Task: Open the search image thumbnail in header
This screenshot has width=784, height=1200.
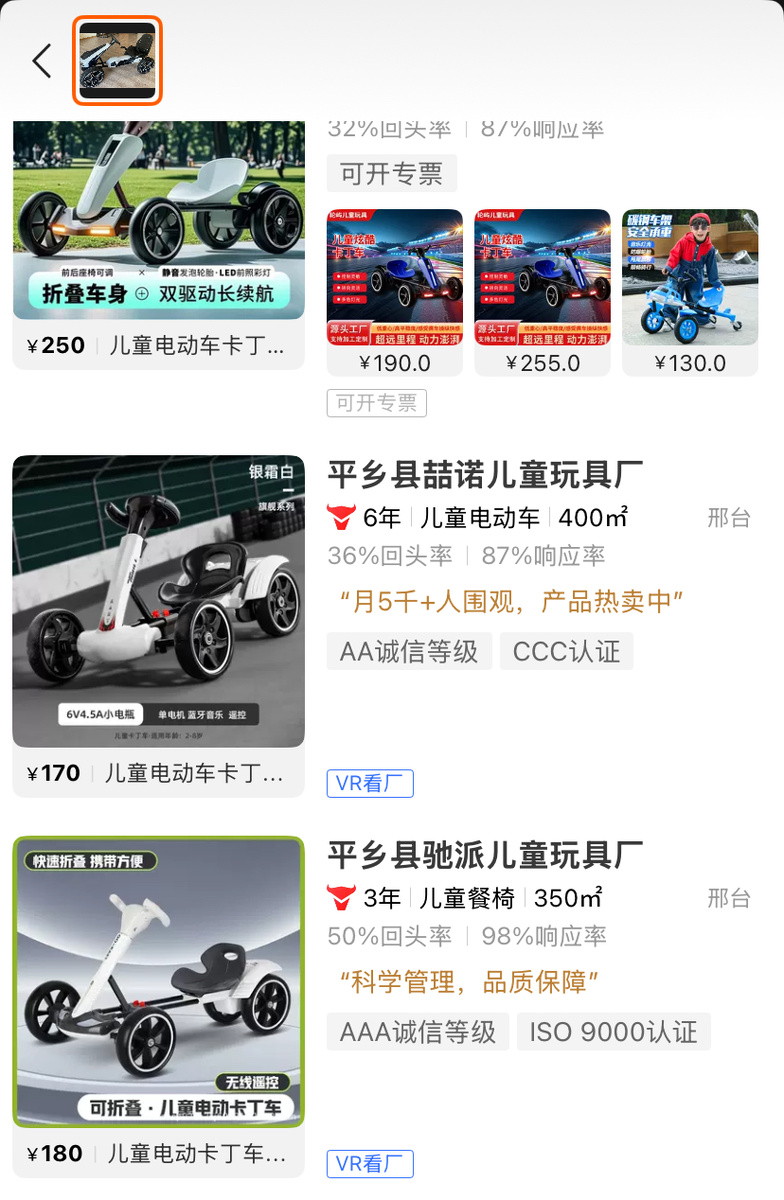Action: click(117, 61)
